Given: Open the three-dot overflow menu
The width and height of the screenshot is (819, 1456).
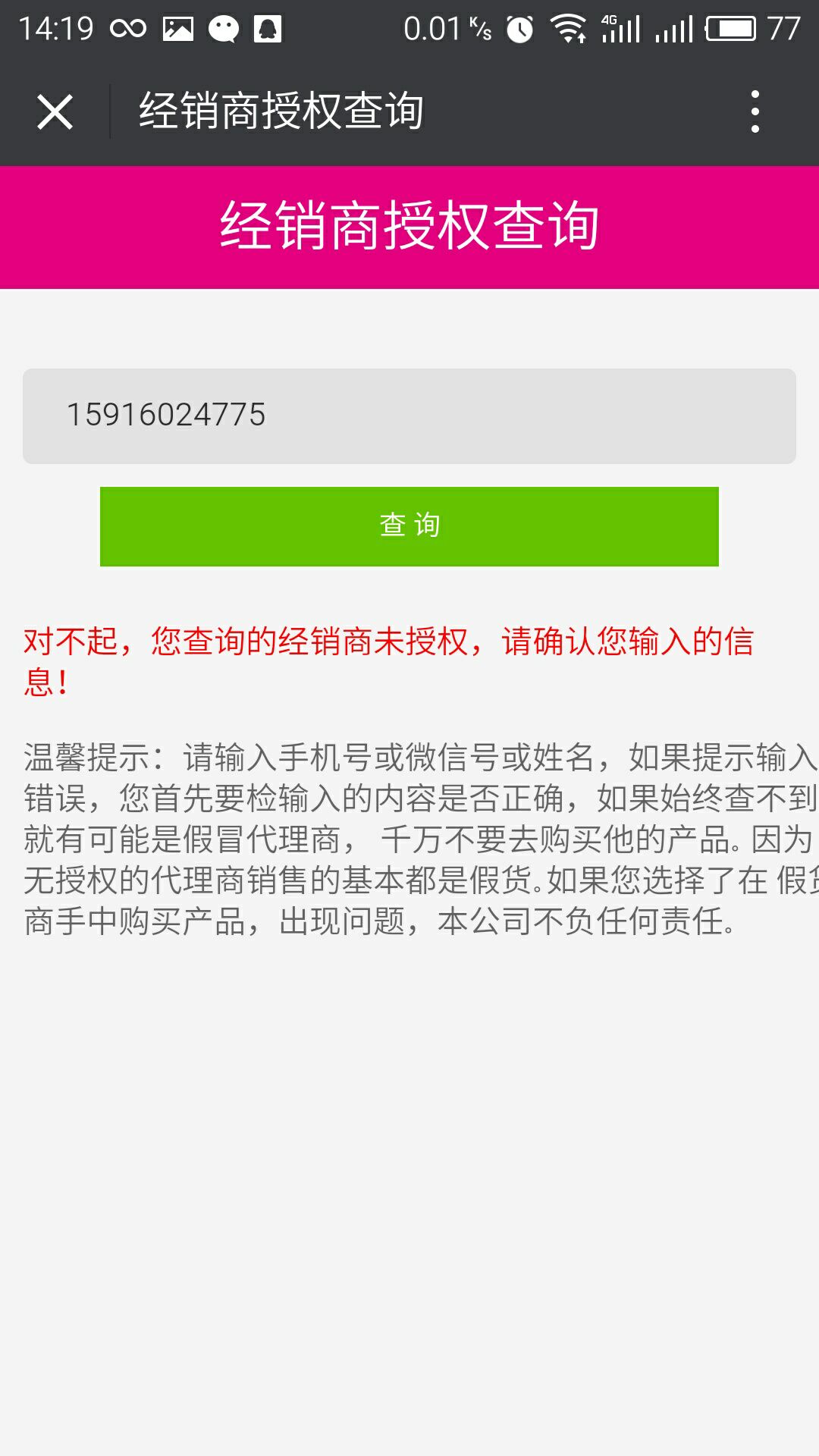Looking at the screenshot, I should coord(755,112).
